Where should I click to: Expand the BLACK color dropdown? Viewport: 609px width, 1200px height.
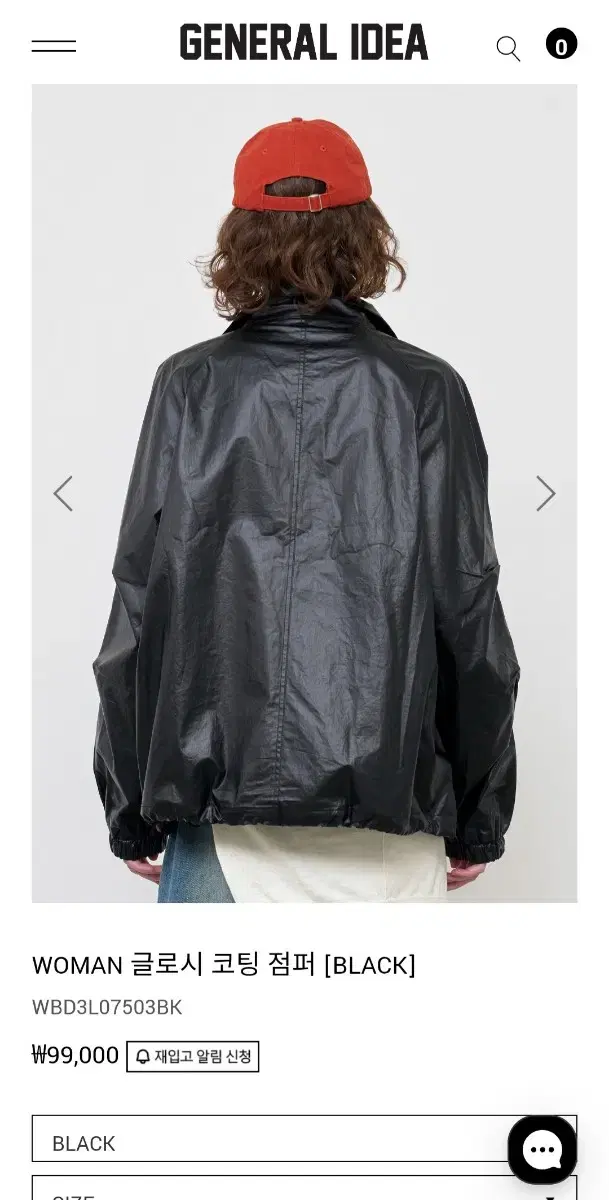click(x=270, y=1141)
